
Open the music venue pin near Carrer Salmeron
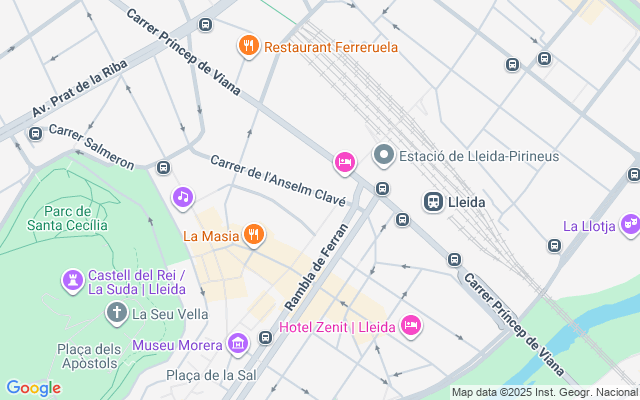tap(182, 197)
